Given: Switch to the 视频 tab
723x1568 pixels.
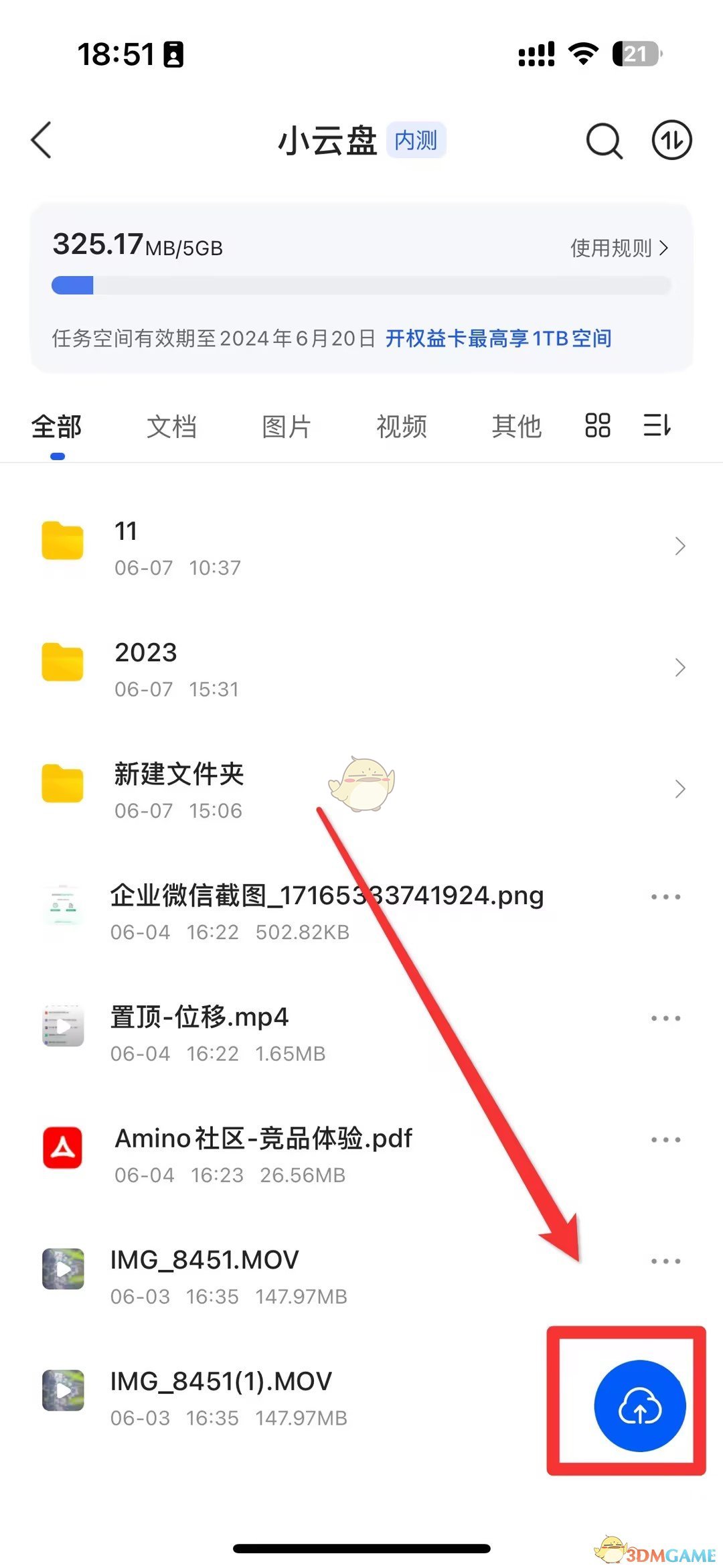Looking at the screenshot, I should click(x=402, y=427).
